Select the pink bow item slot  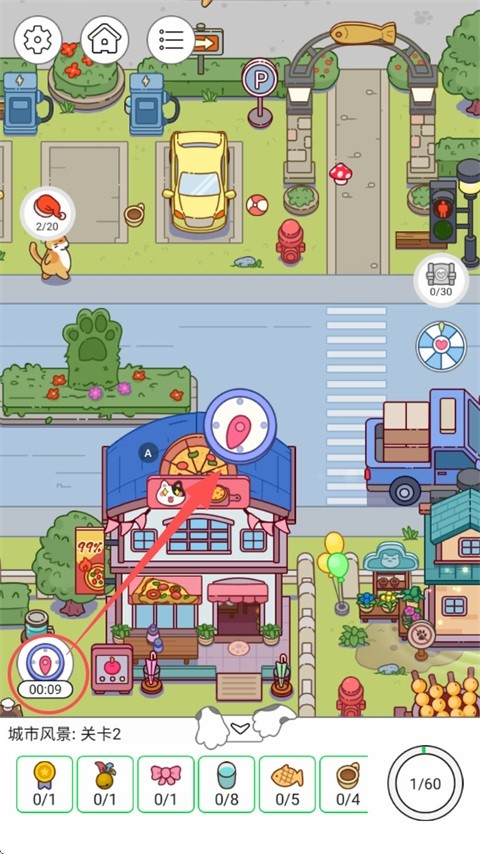point(166,783)
